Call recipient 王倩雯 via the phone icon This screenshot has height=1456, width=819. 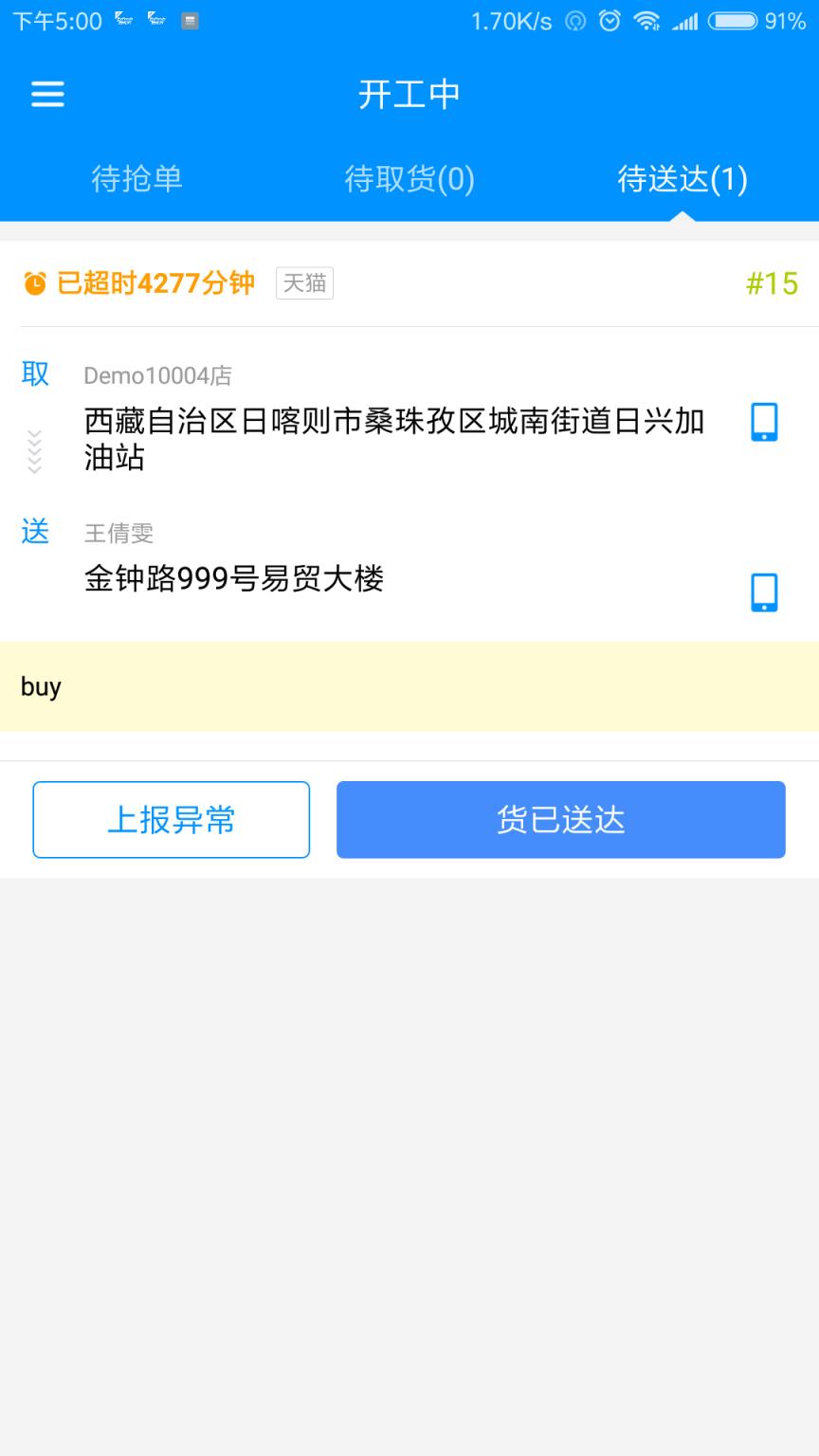pos(764,592)
